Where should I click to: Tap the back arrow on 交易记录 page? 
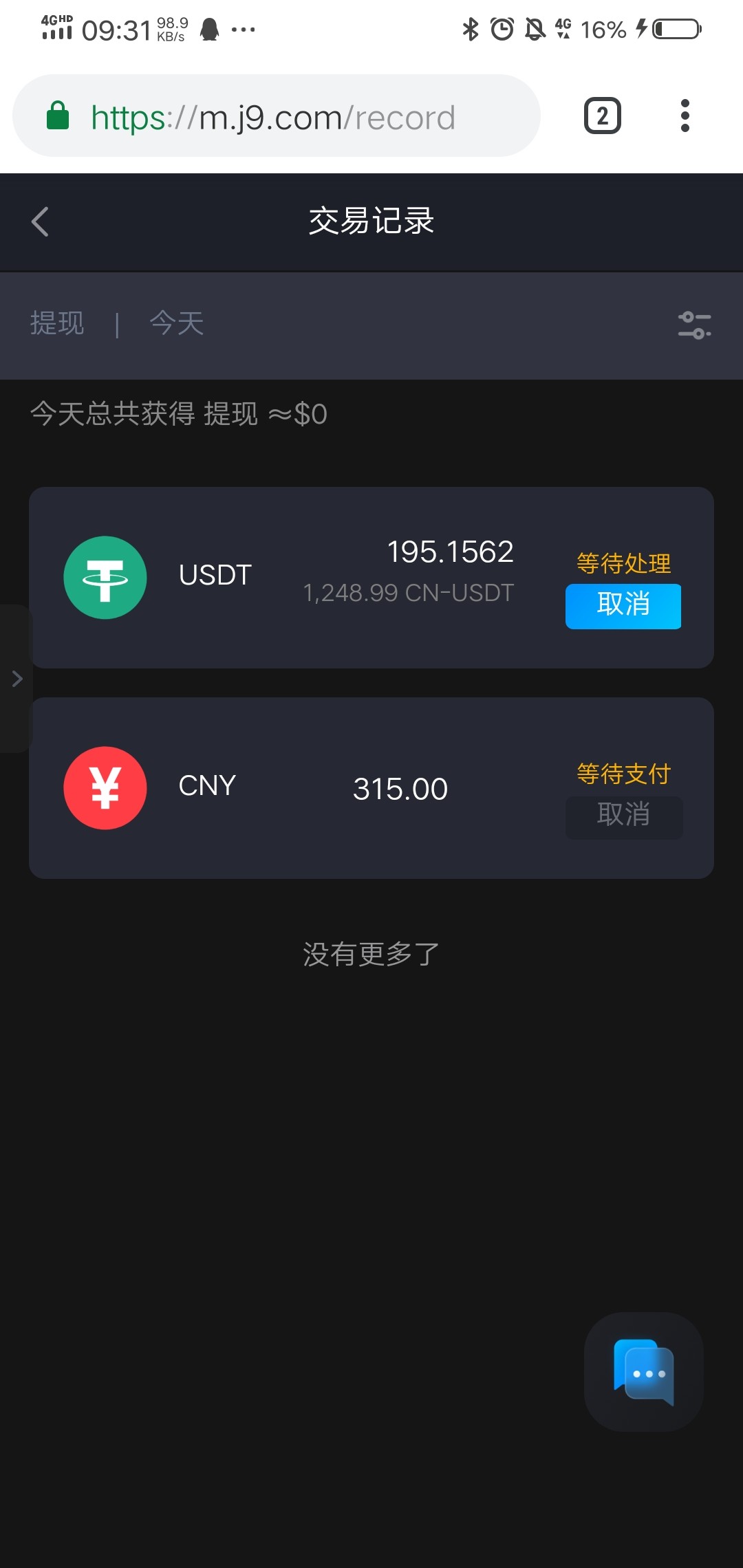39,221
